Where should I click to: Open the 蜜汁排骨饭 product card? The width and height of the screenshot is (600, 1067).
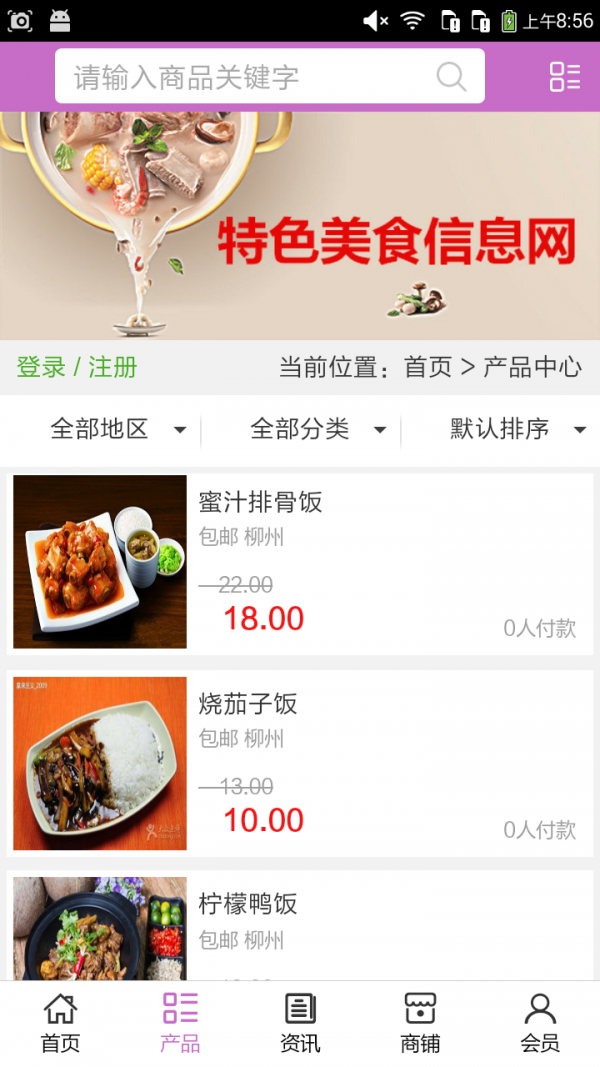pos(300,562)
